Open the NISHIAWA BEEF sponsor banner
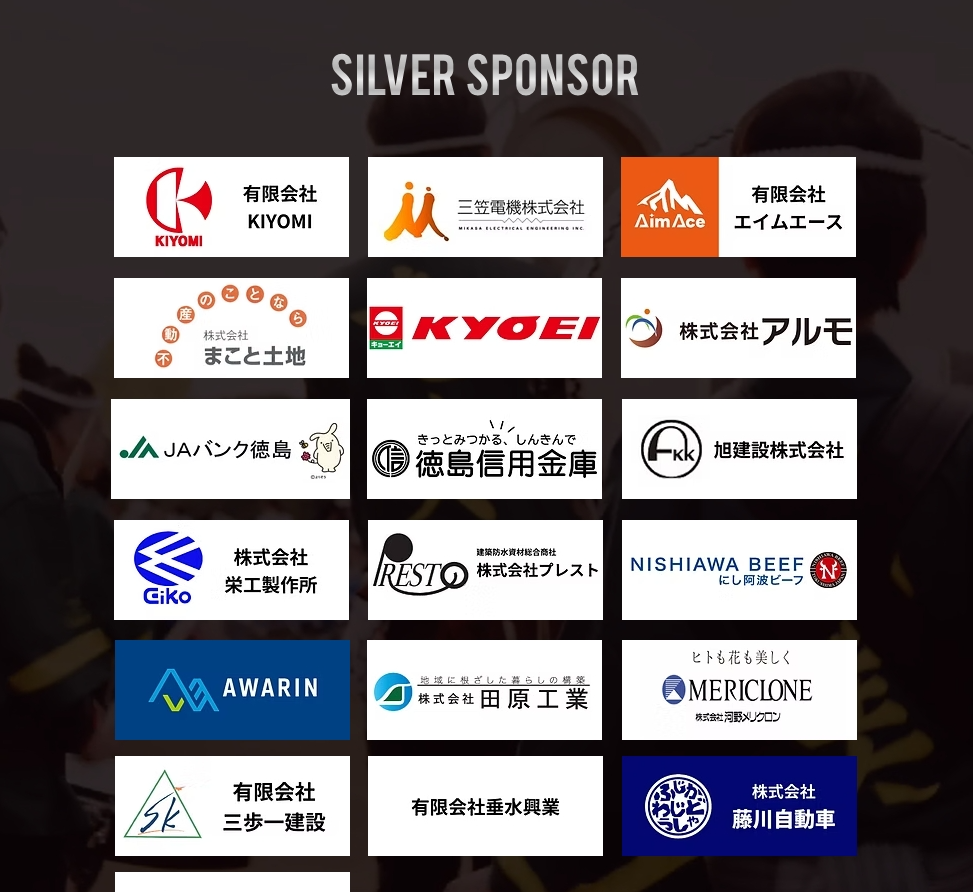This screenshot has width=973, height=892. (739, 570)
